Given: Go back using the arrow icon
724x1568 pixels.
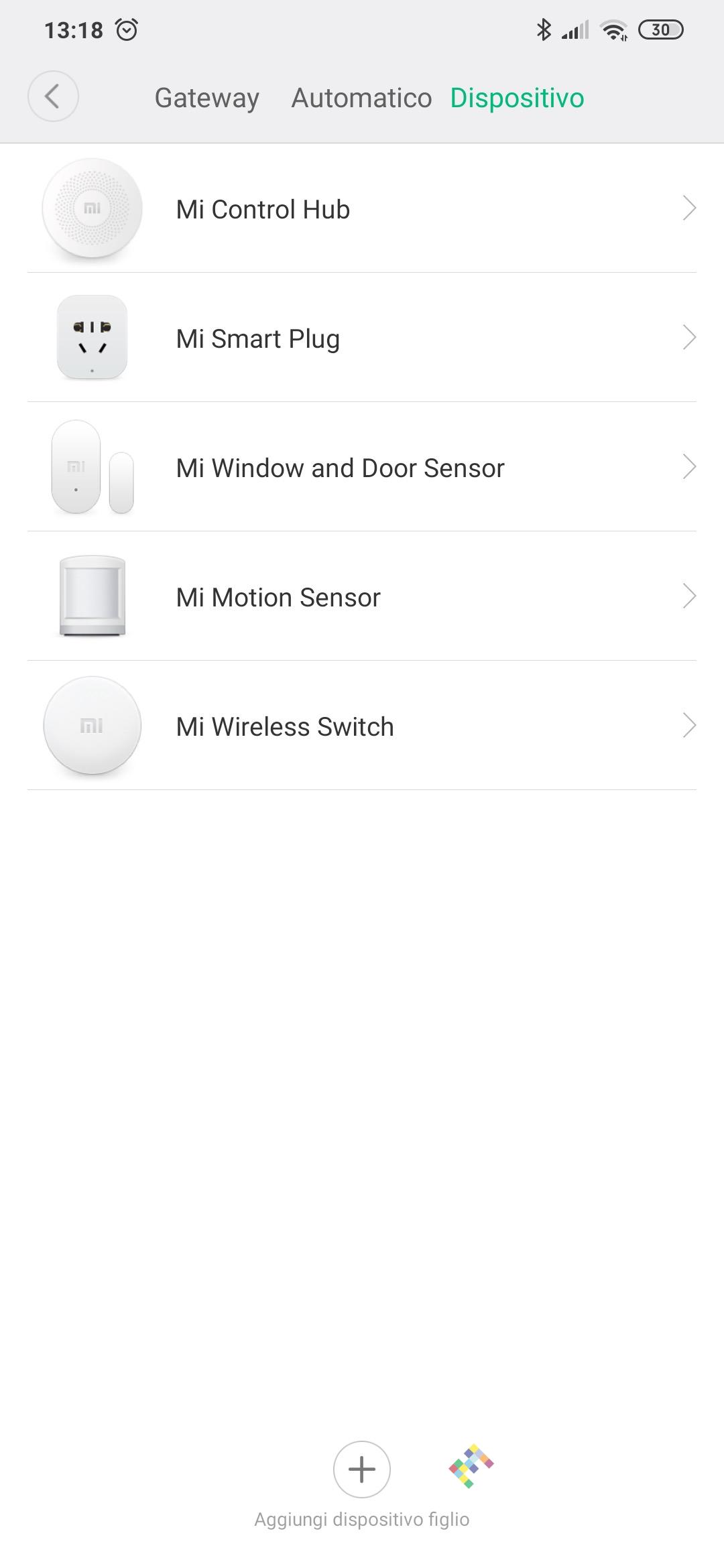Looking at the screenshot, I should (x=53, y=96).
